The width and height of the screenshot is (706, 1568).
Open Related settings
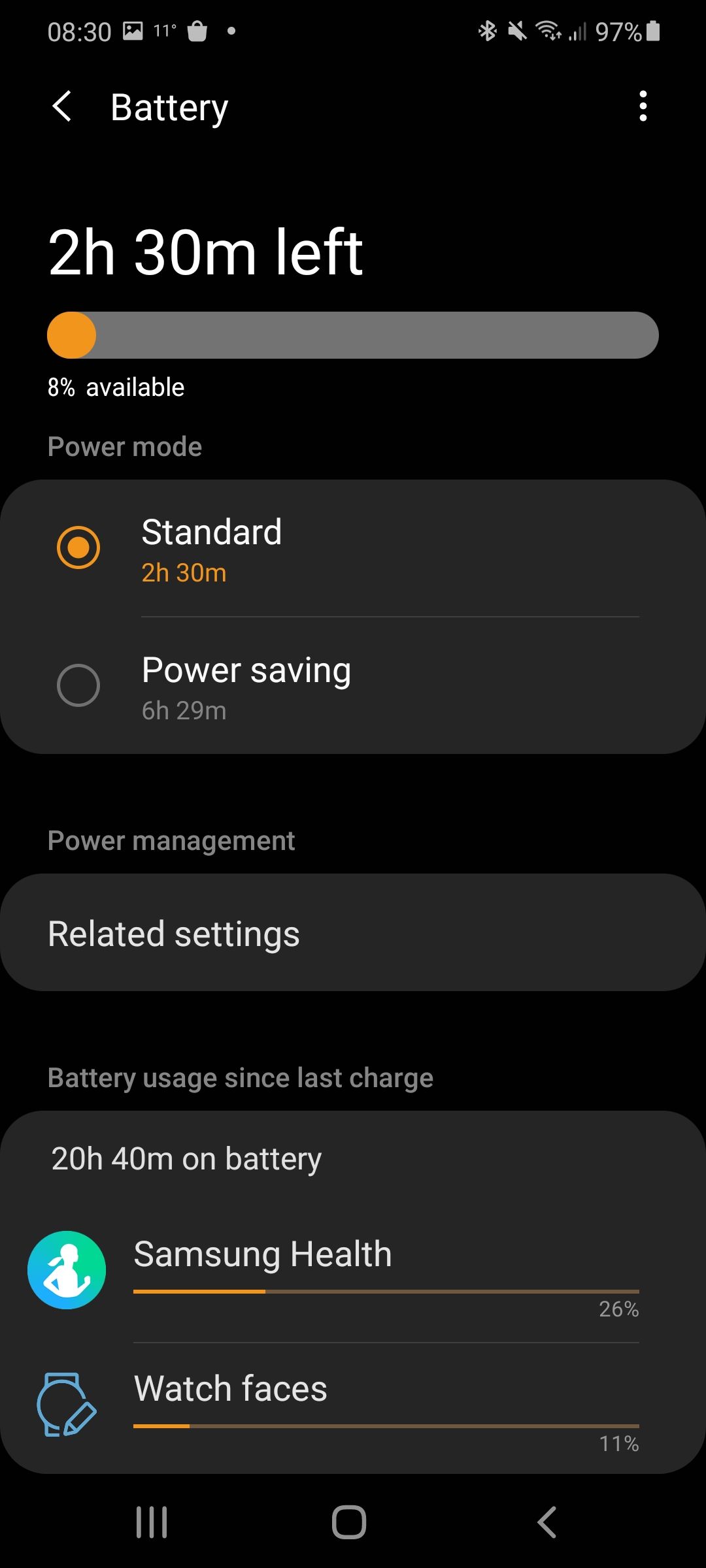tap(353, 933)
